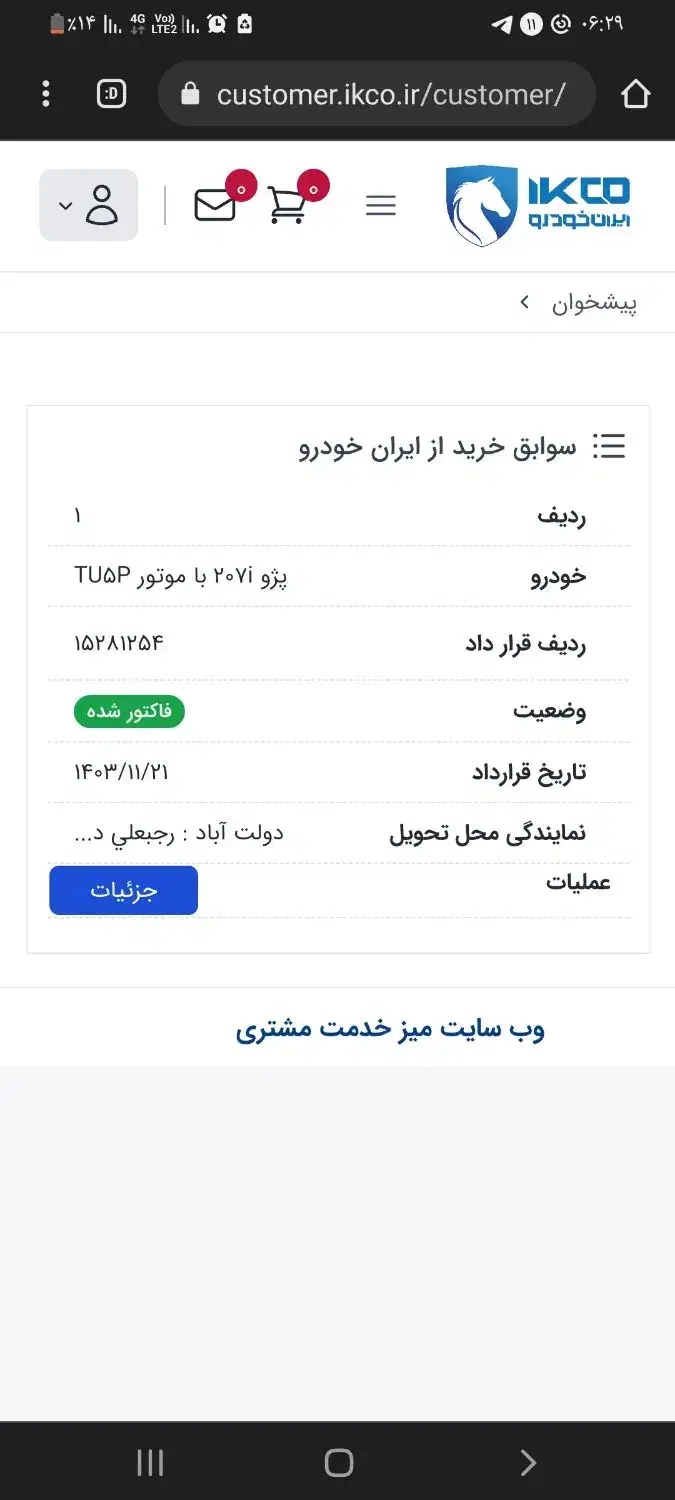Go to the browser home page
Screen dimensions: 675x1500
(635, 95)
